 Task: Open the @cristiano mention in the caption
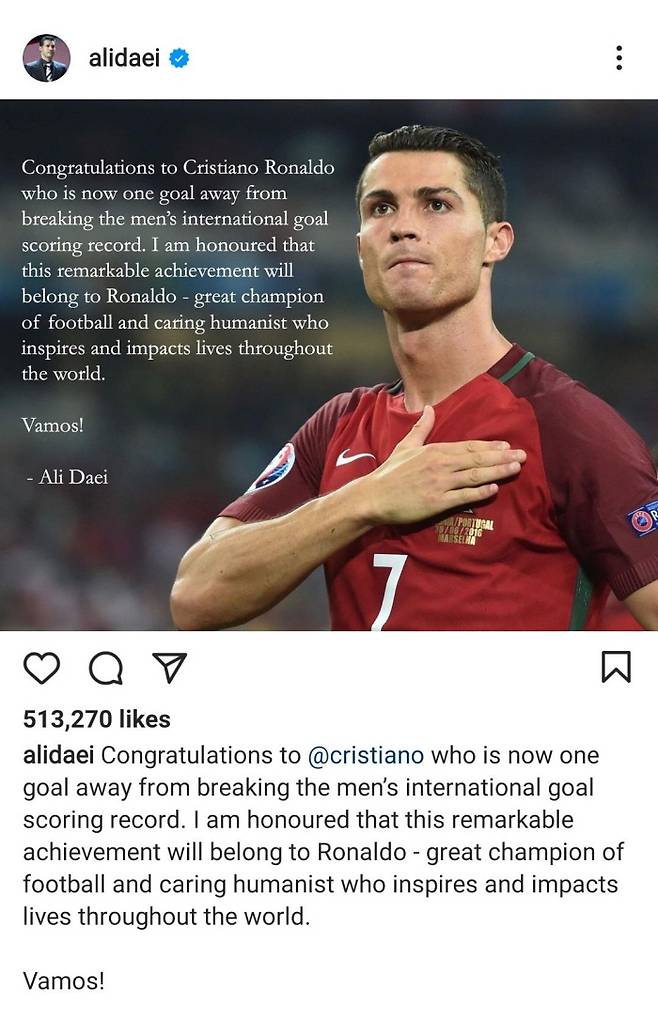click(366, 755)
